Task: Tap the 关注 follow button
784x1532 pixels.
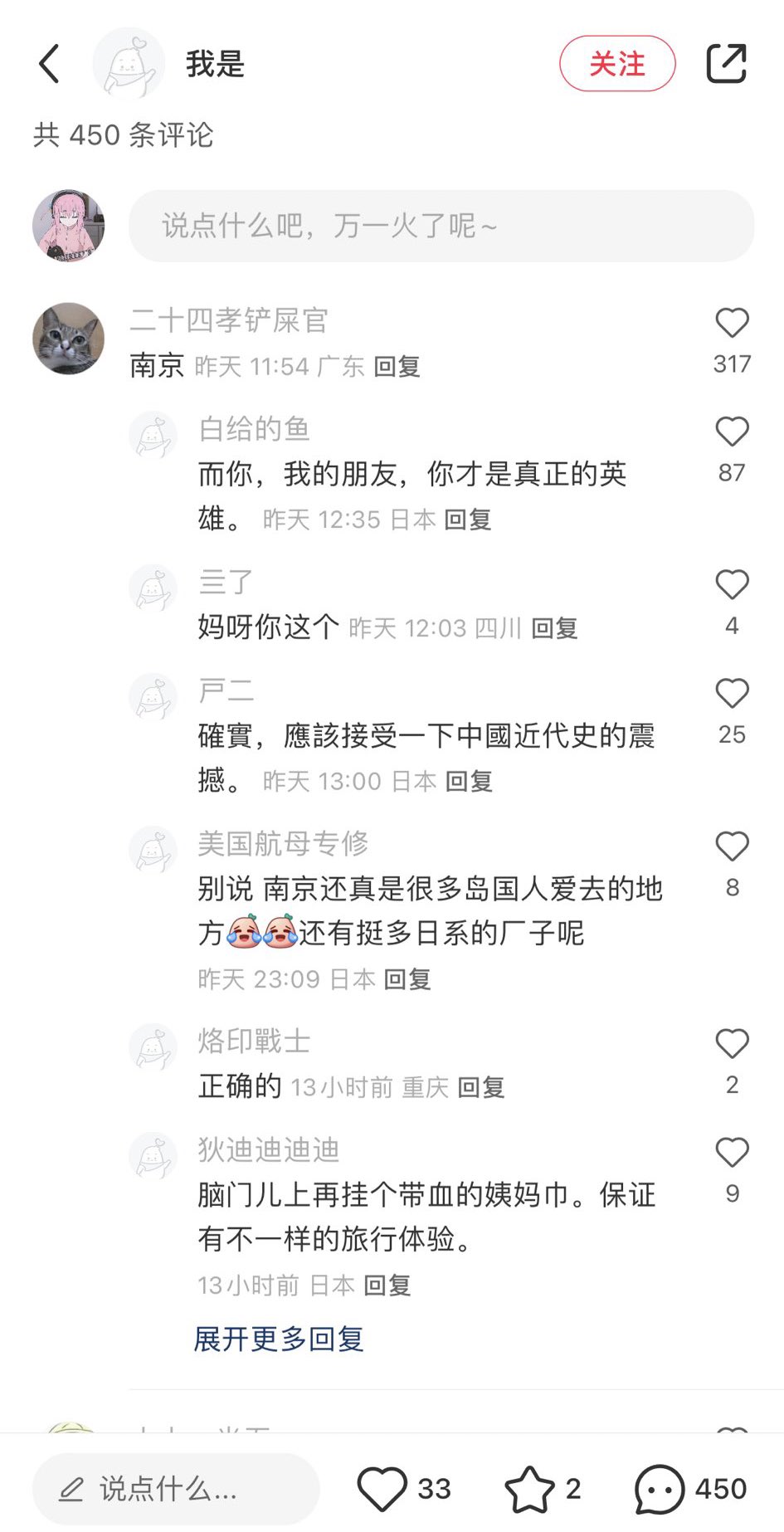Action: (617, 64)
